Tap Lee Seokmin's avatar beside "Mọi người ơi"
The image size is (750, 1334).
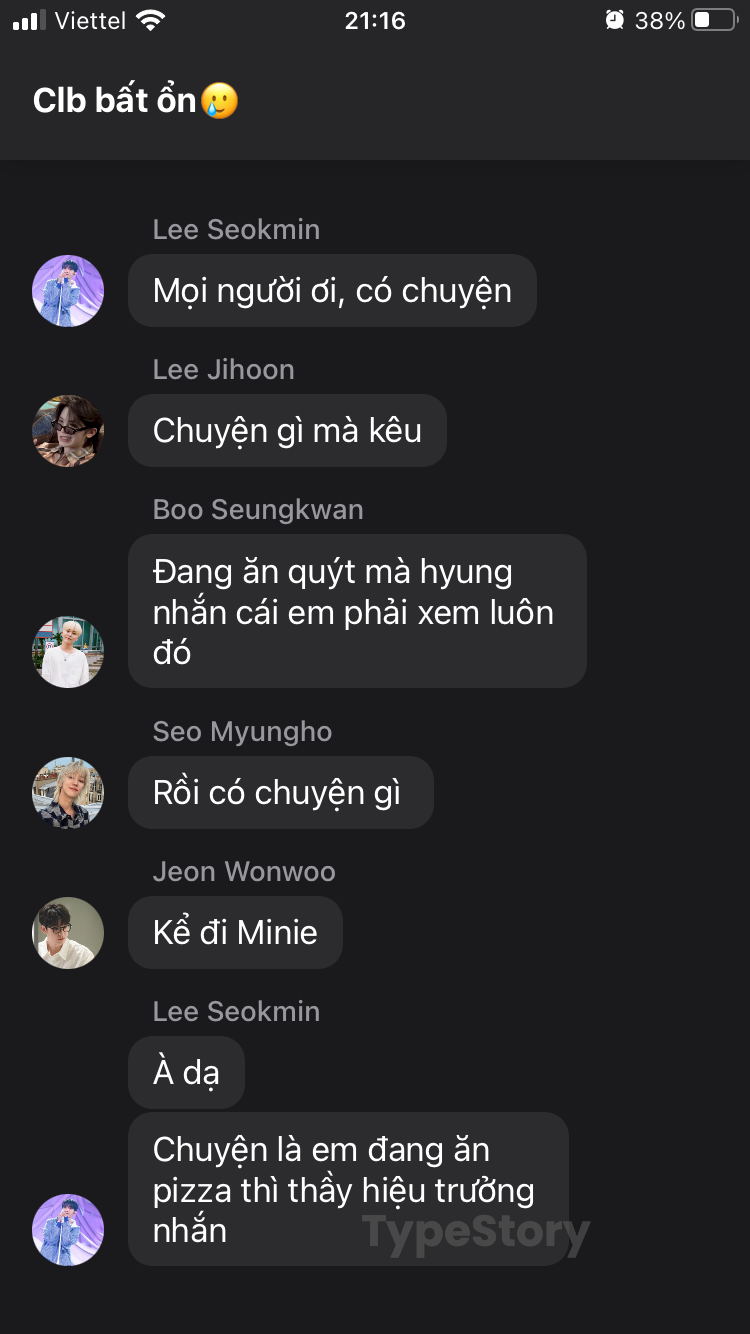point(68,291)
